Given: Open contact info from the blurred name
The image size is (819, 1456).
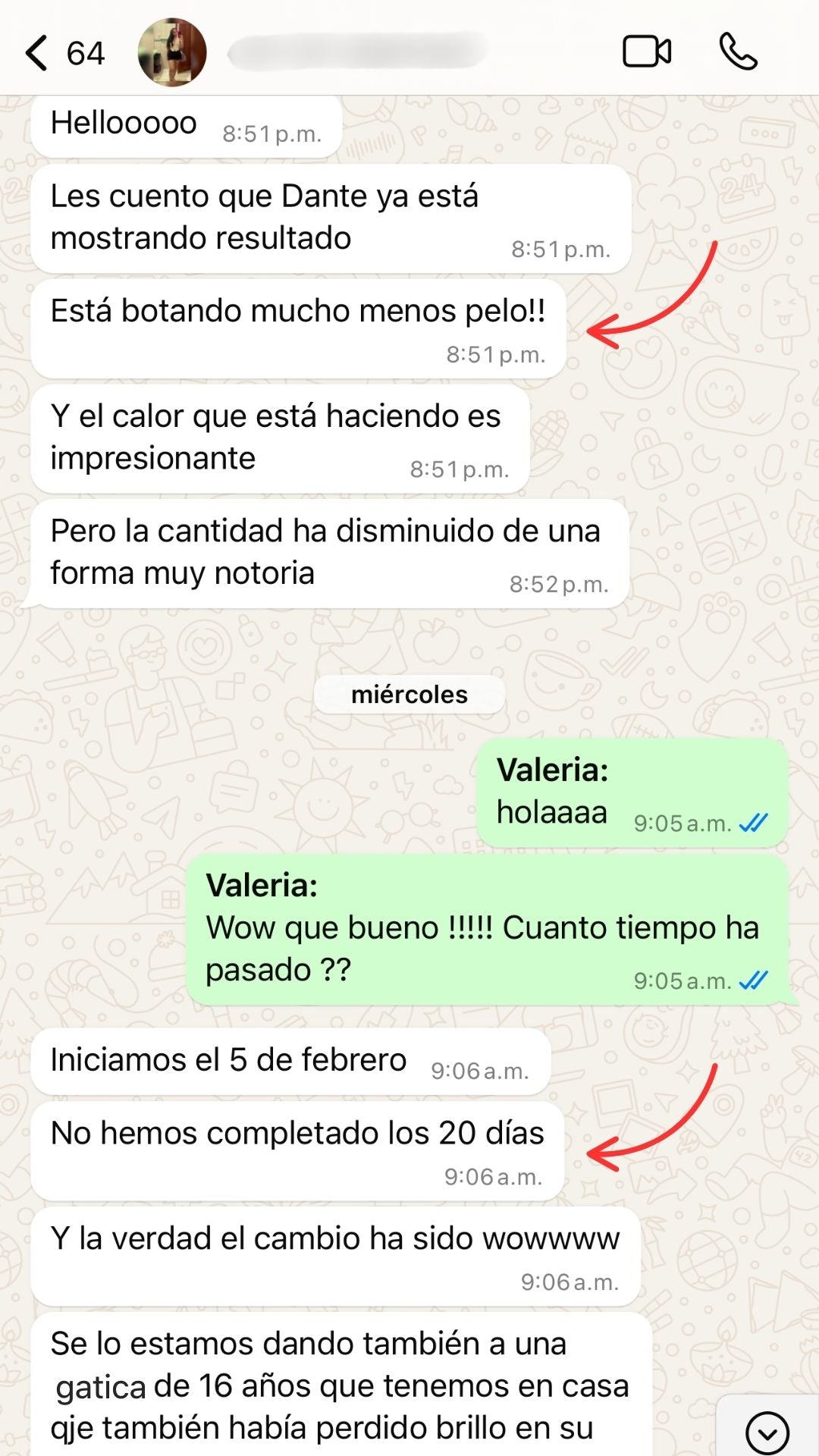Looking at the screenshot, I should pyautogui.click(x=356, y=53).
